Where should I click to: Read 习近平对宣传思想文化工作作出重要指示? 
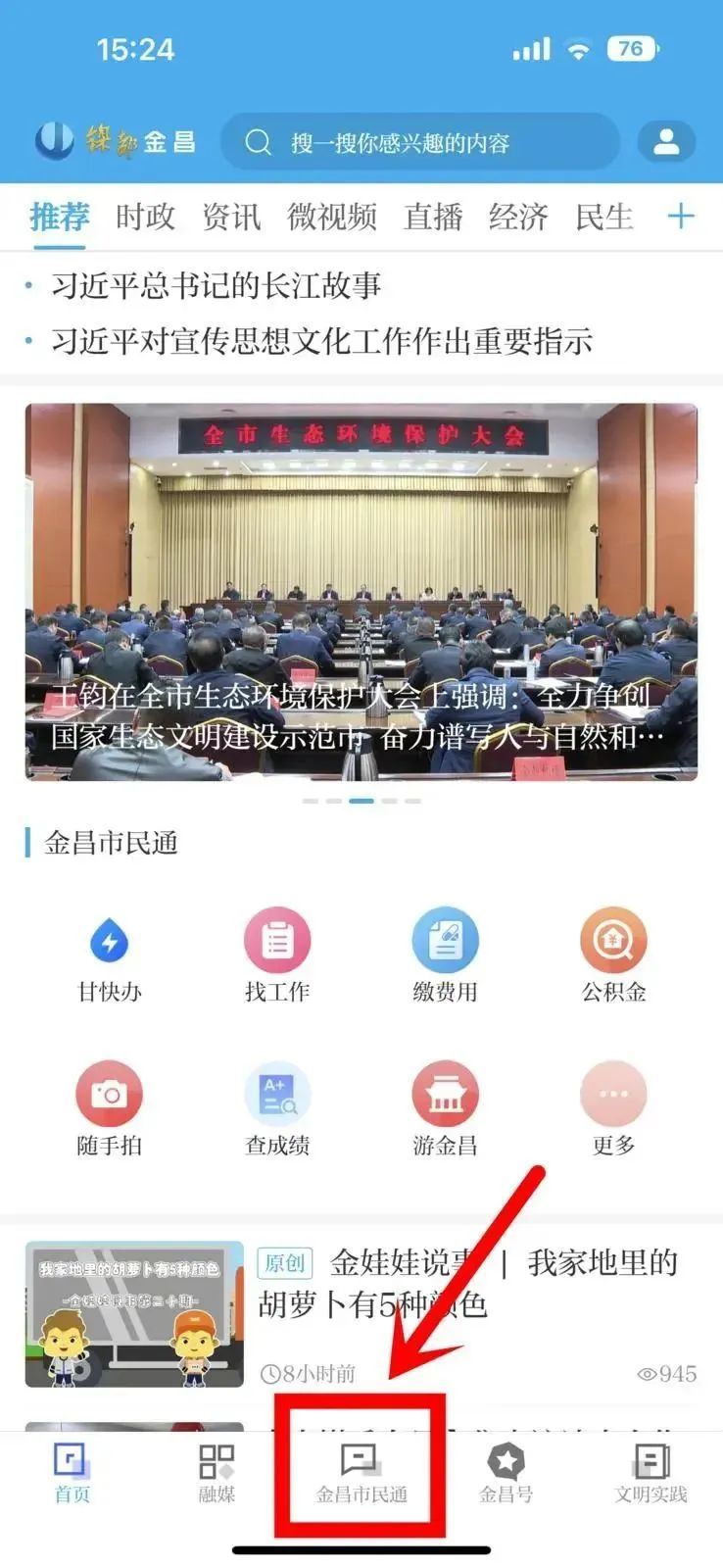[321, 341]
